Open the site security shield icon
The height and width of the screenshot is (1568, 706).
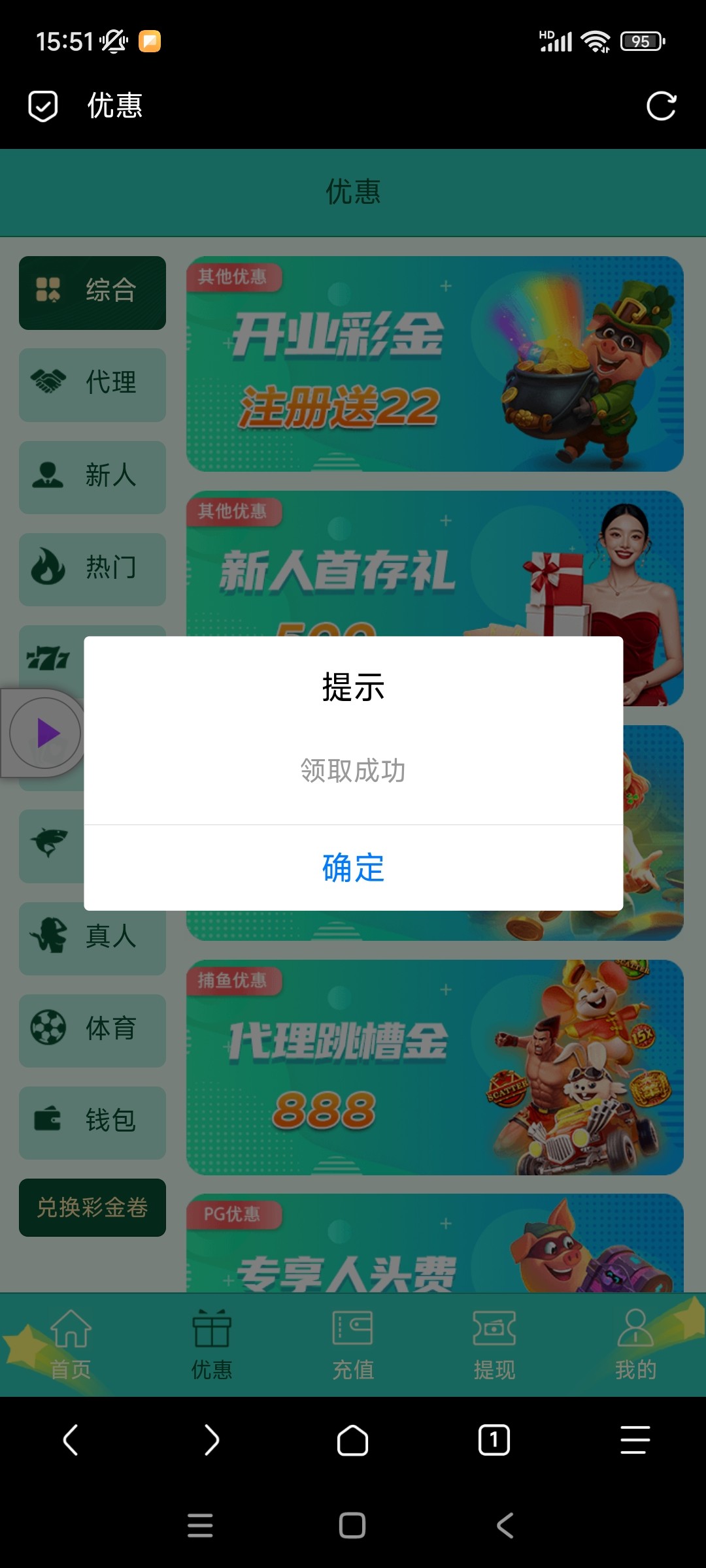tap(43, 106)
